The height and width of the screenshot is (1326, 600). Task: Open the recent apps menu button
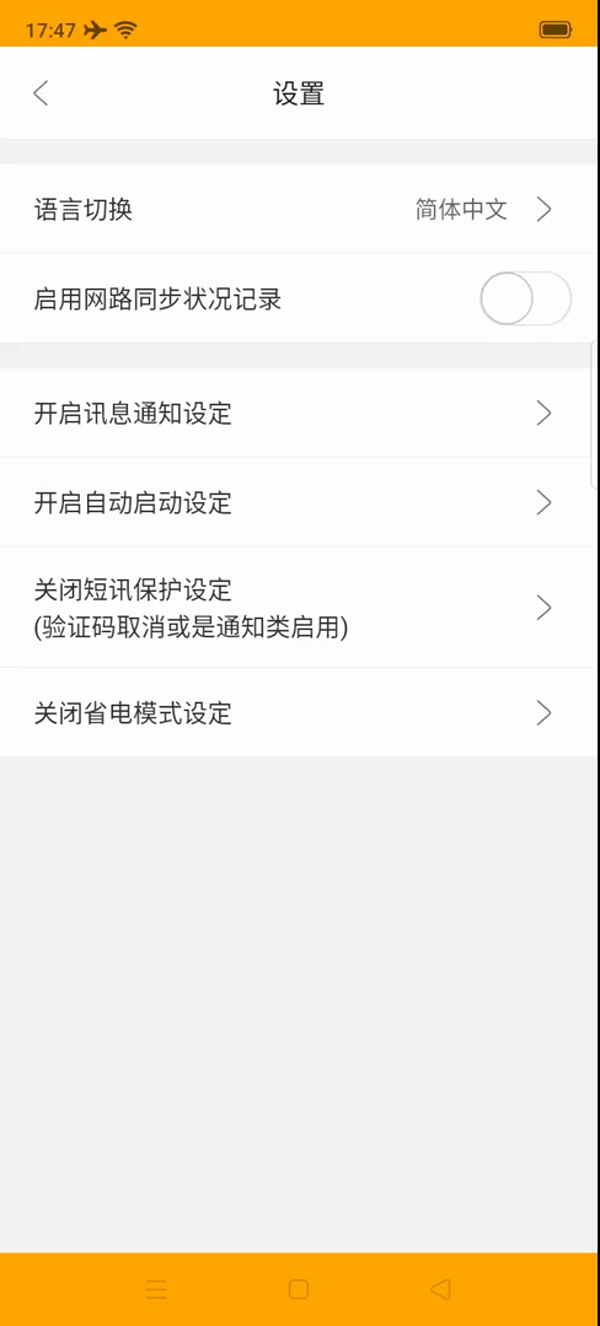click(157, 1290)
